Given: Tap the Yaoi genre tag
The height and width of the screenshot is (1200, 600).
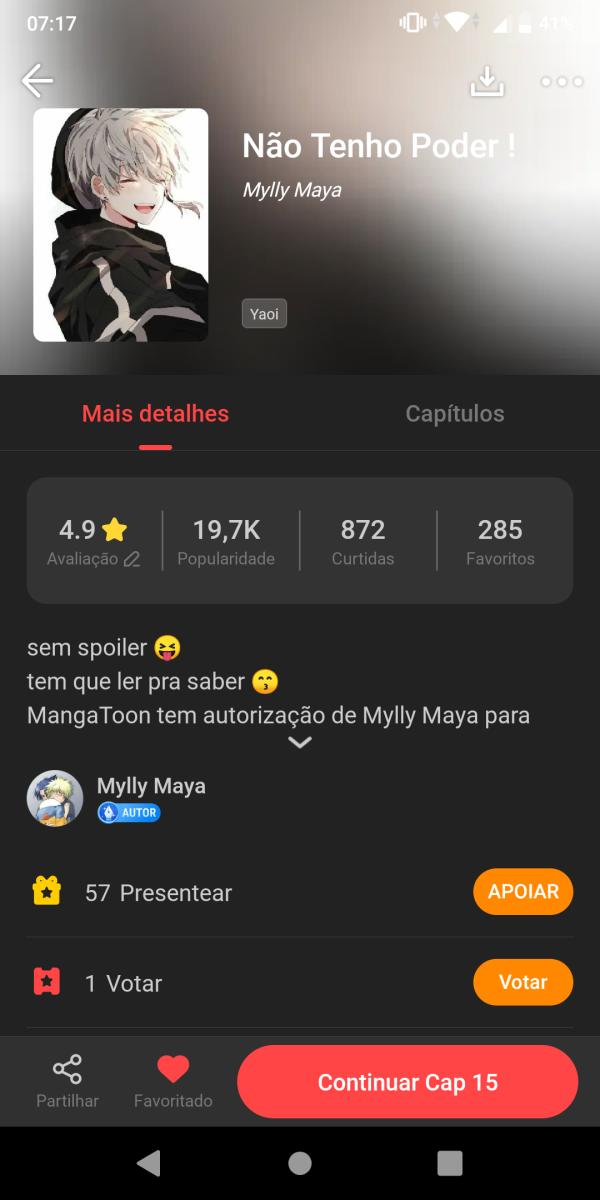Looking at the screenshot, I should click(x=264, y=314).
